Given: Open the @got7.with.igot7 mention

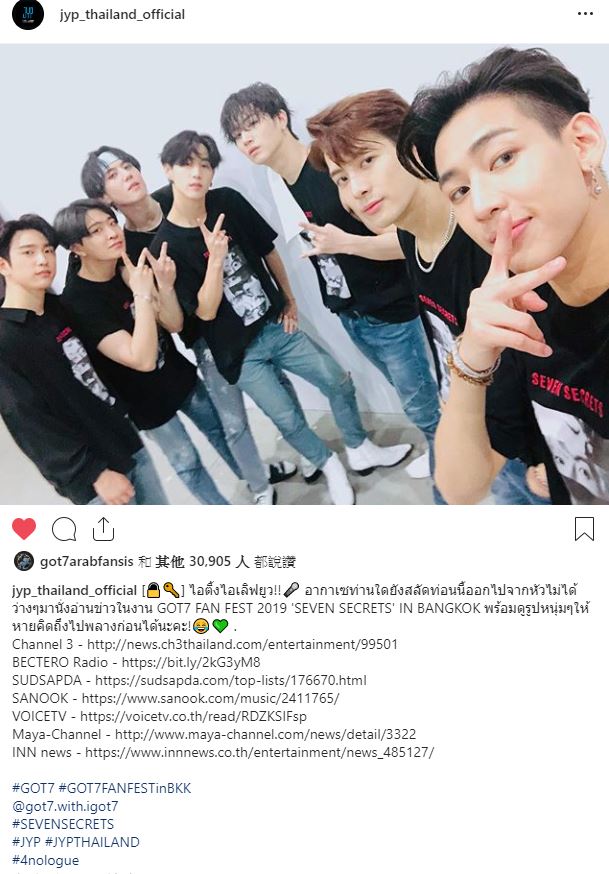Looking at the screenshot, I should point(65,806).
